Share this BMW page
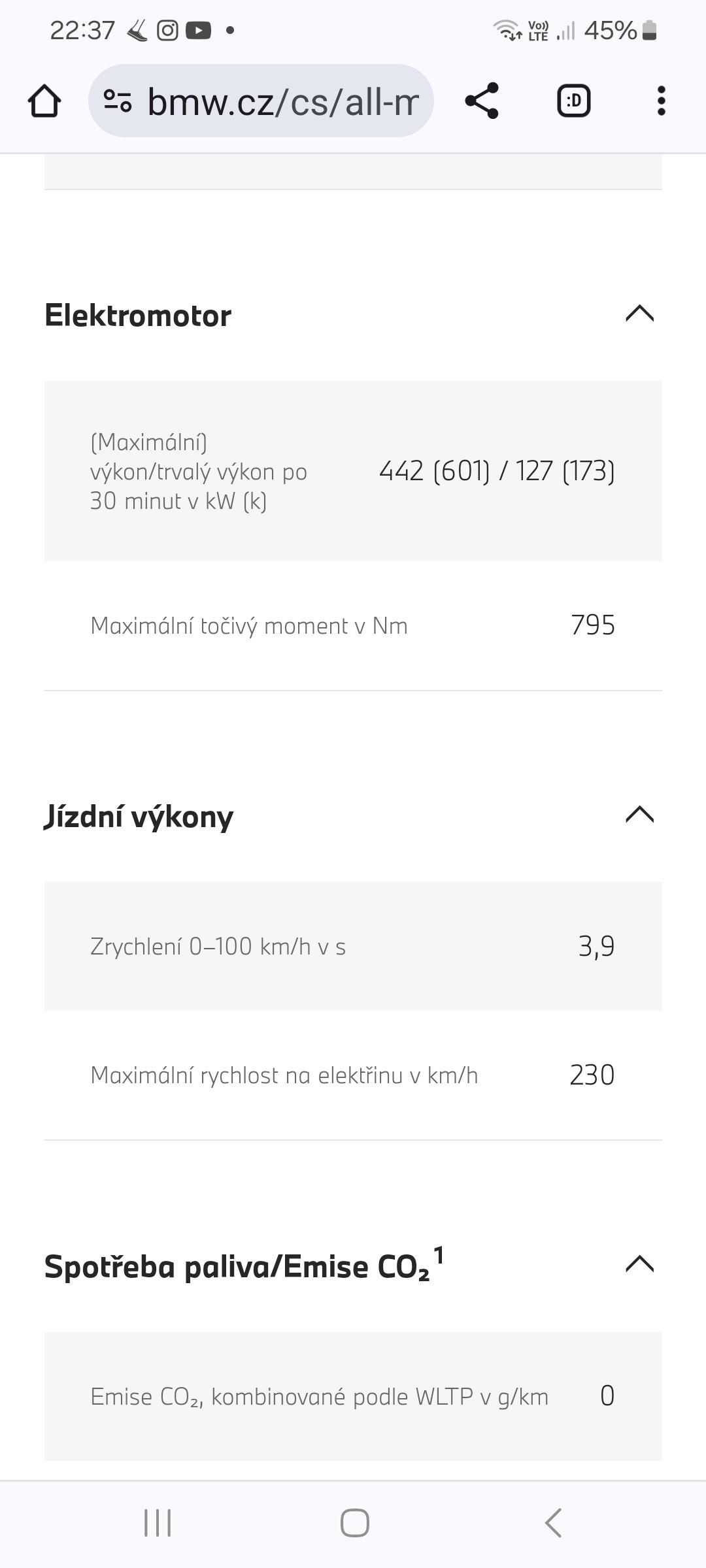The width and height of the screenshot is (706, 1568). coord(482,101)
